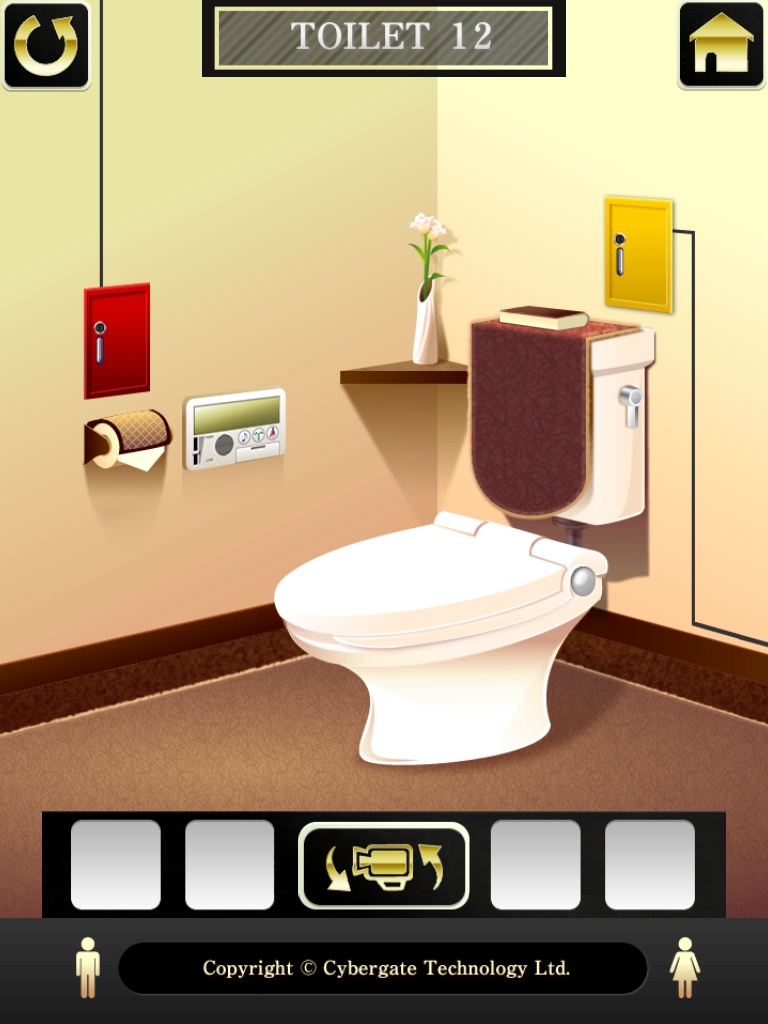Open the red wall box
The width and height of the screenshot is (768, 1024).
(117, 341)
